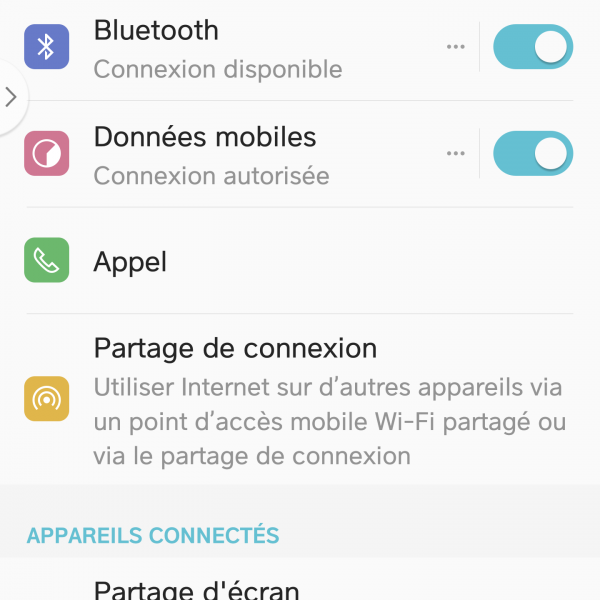Open more Bluetooth options
600x600 pixels.
pos(456,47)
